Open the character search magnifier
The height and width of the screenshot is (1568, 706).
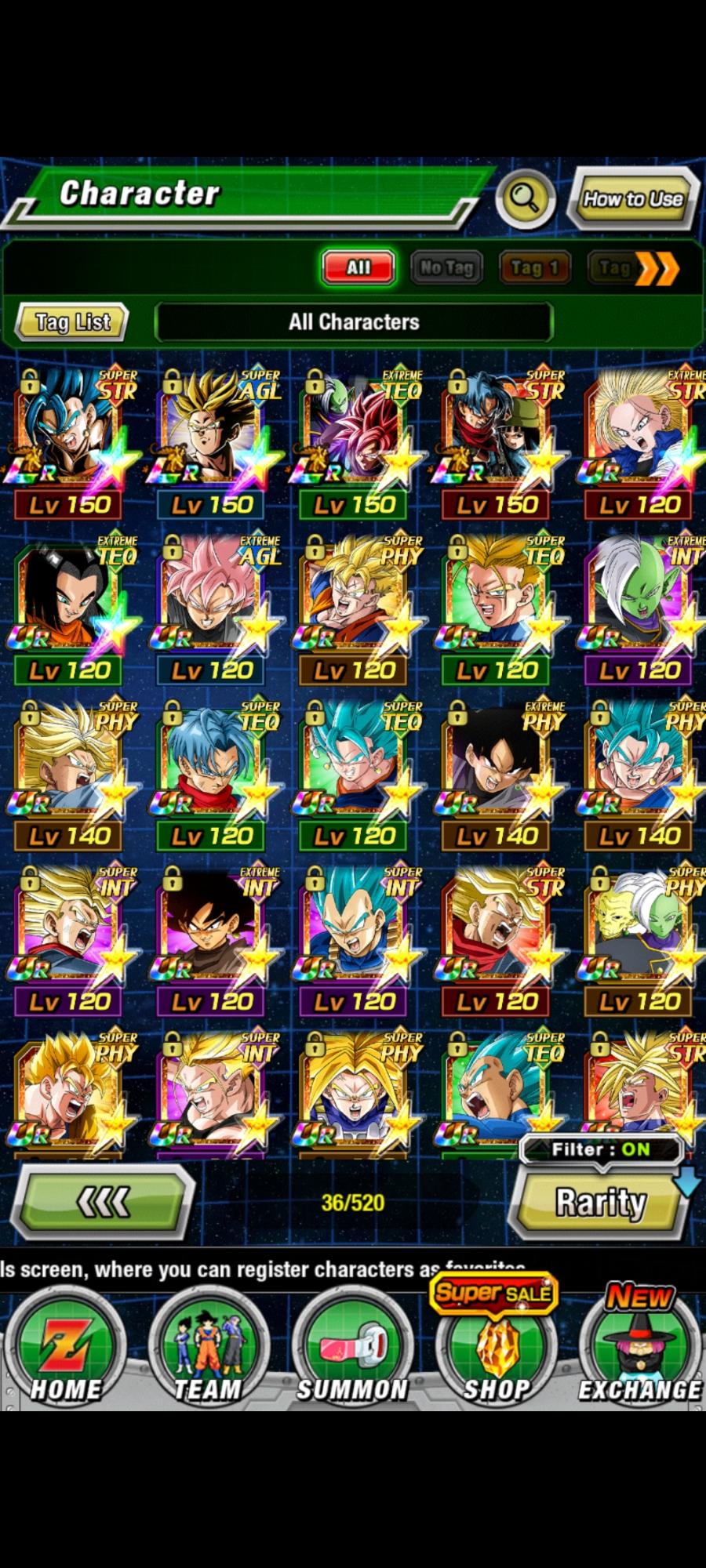coord(525,197)
